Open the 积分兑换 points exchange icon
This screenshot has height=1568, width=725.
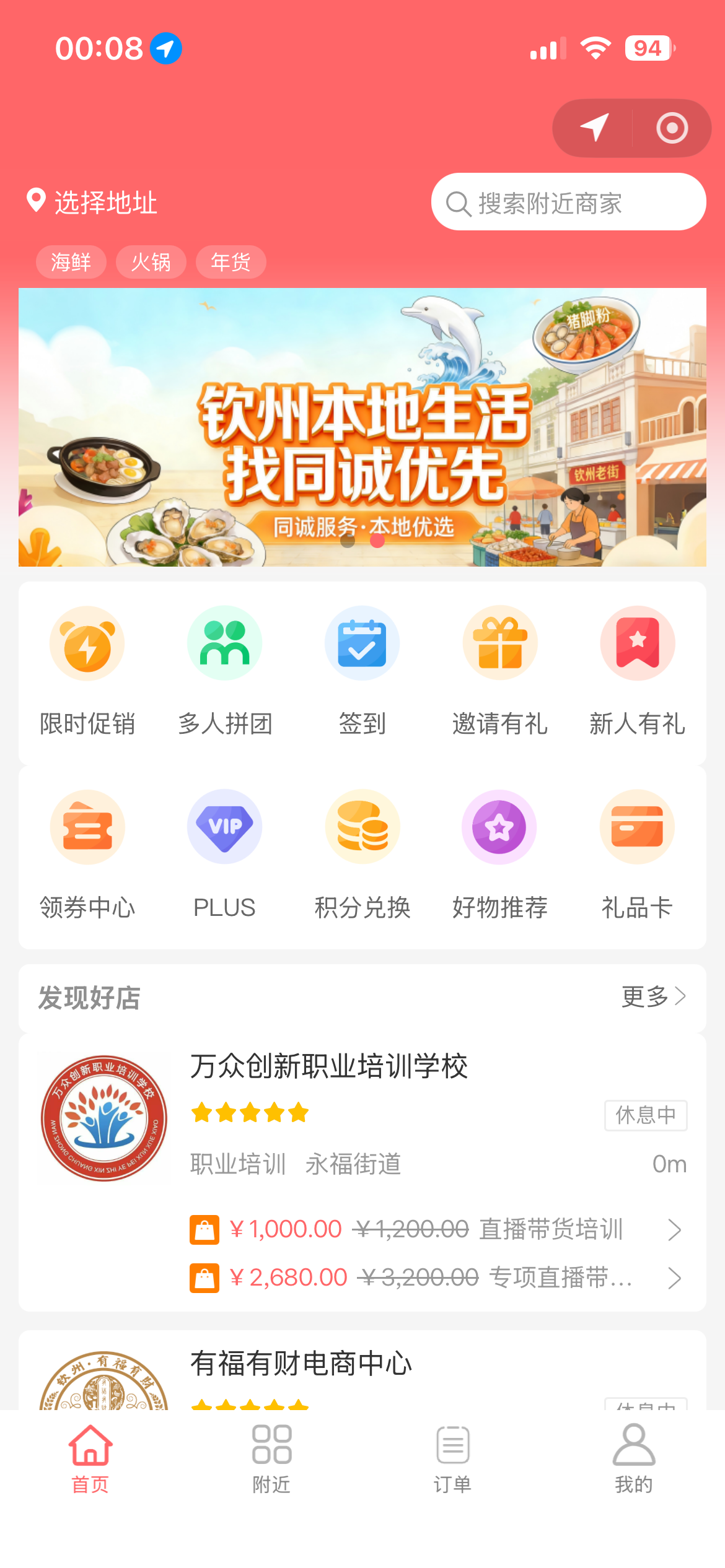pyautogui.click(x=362, y=826)
